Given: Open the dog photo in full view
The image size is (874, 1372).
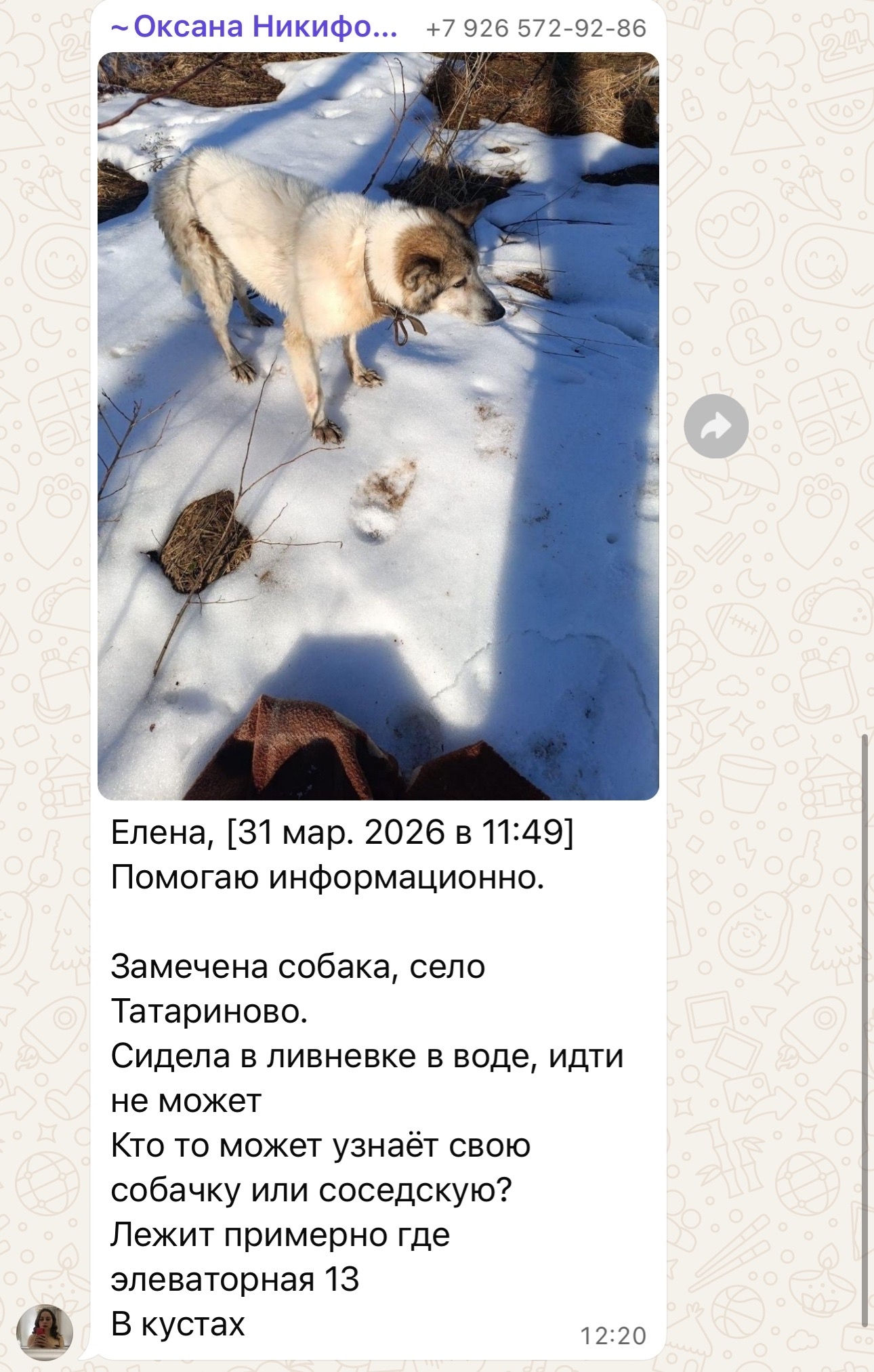Looking at the screenshot, I should [x=378, y=426].
